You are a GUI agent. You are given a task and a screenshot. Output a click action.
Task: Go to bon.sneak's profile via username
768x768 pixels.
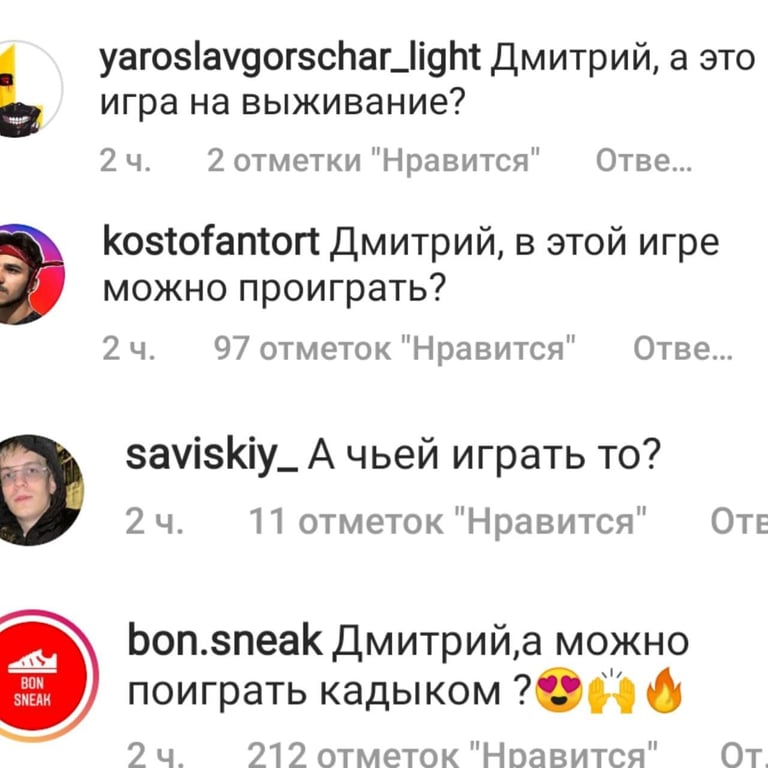click(225, 642)
